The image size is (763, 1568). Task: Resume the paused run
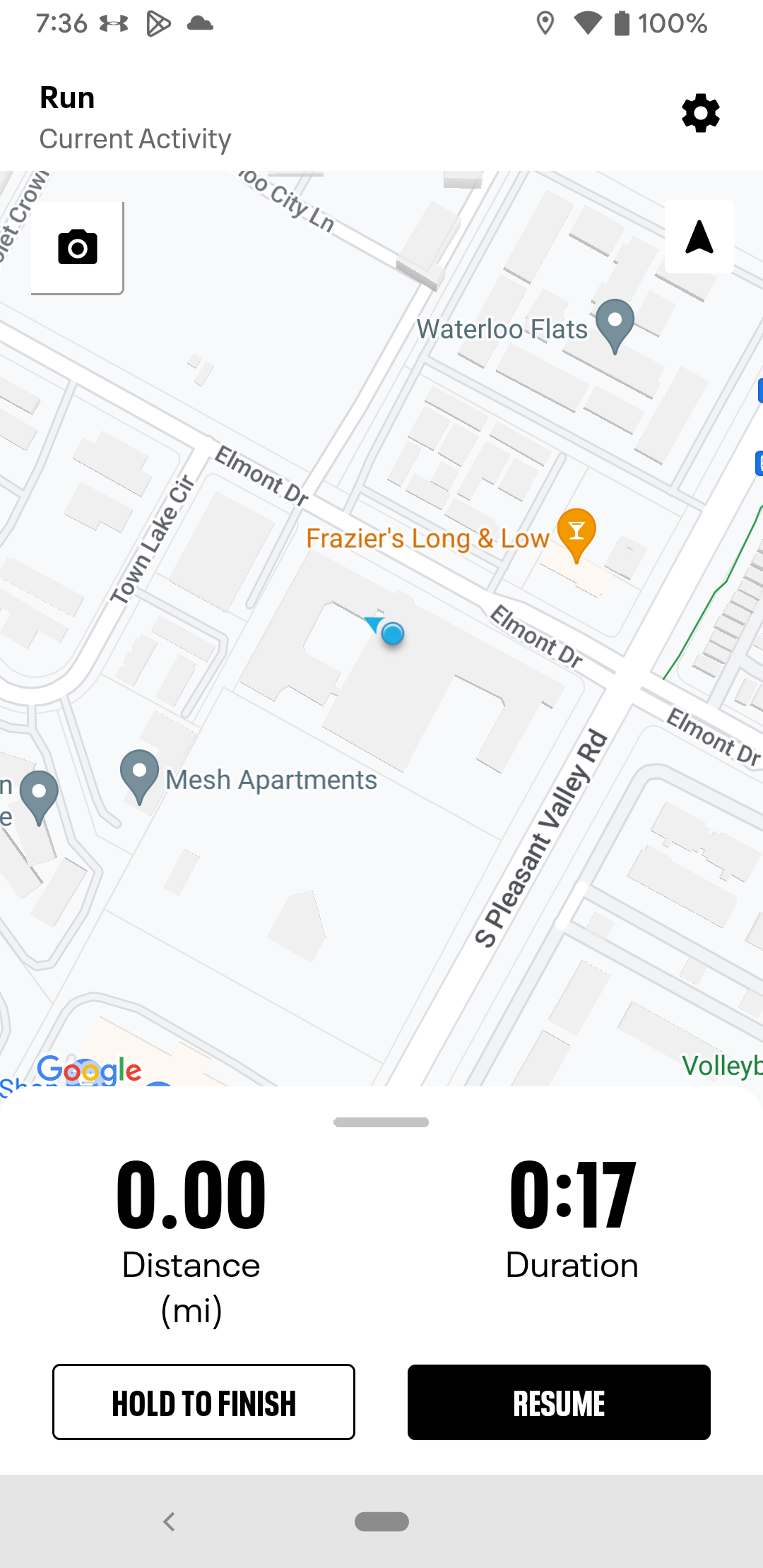559,1402
